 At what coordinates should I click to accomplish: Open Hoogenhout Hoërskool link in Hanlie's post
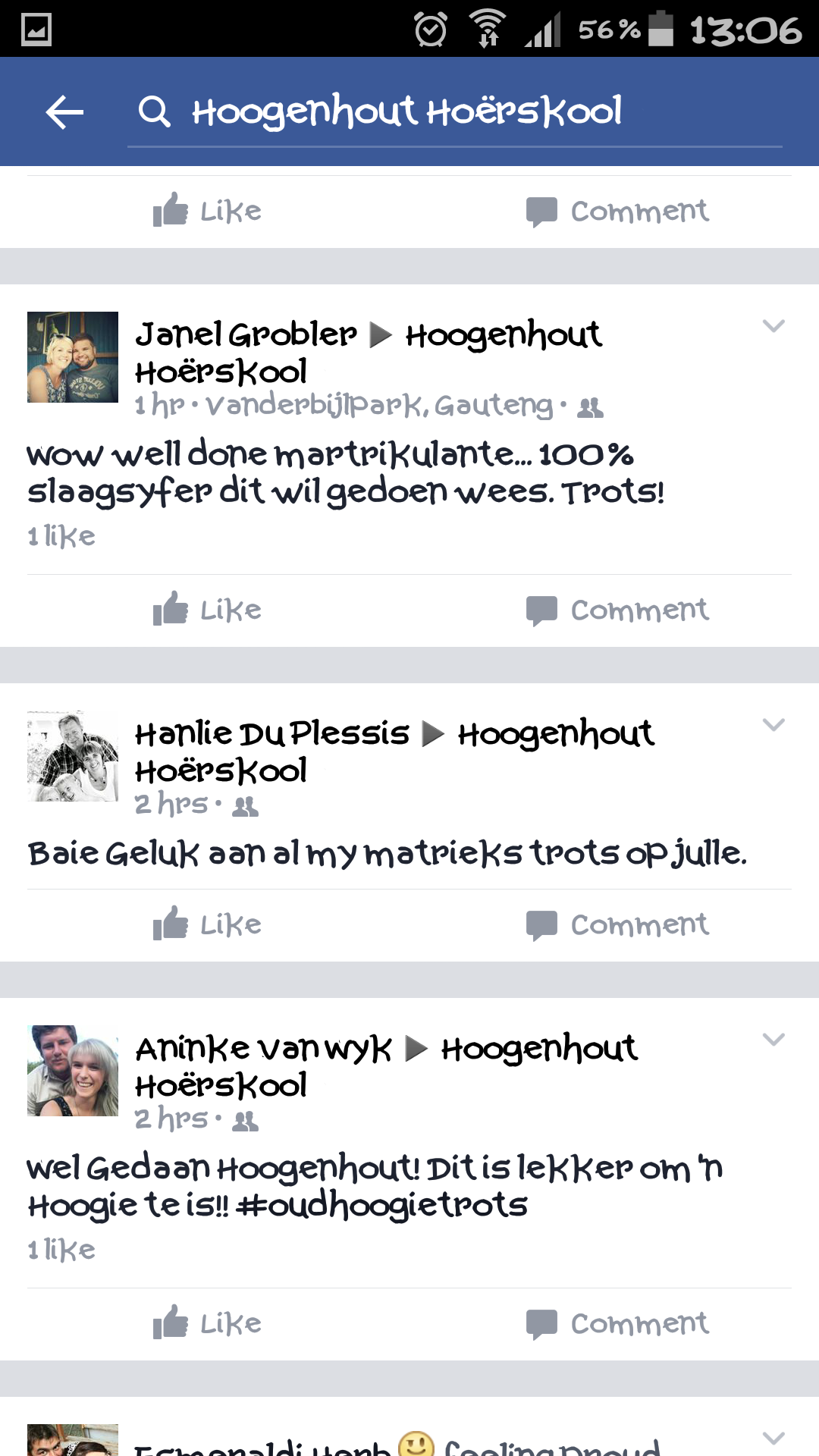[x=394, y=752]
